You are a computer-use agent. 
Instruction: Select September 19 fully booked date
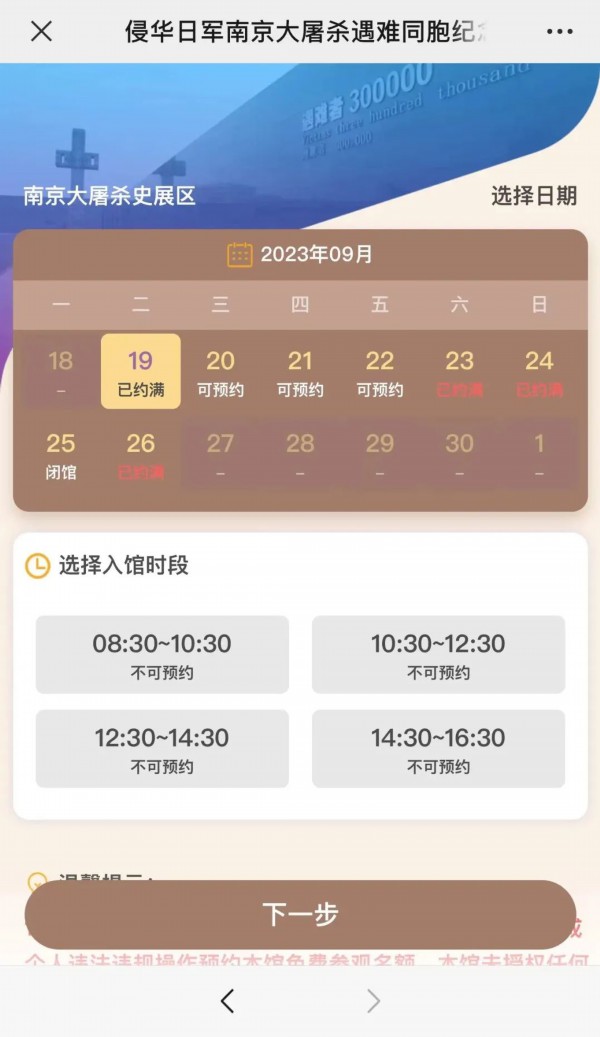pos(141,372)
